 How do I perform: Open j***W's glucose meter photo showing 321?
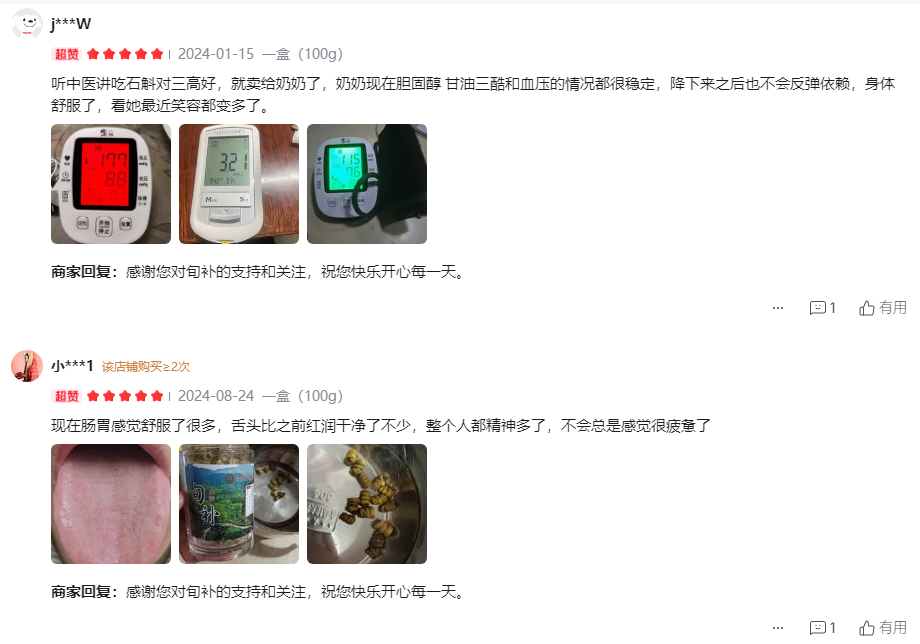[239, 184]
